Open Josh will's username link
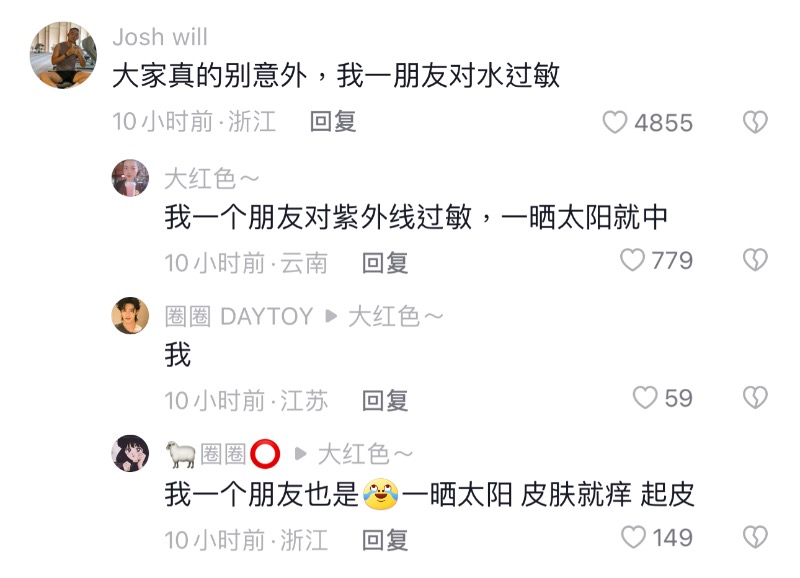This screenshot has width=800, height=578. coord(160,37)
